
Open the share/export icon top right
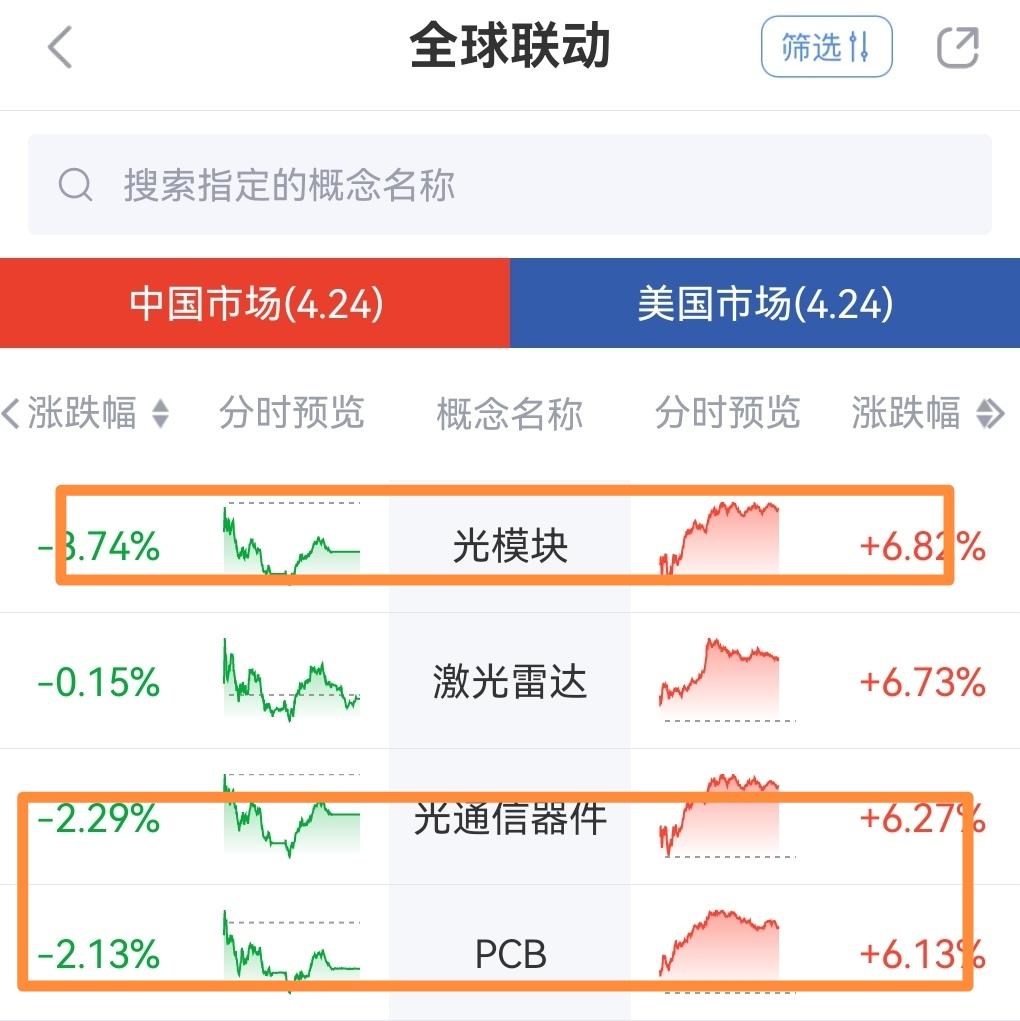pos(958,46)
